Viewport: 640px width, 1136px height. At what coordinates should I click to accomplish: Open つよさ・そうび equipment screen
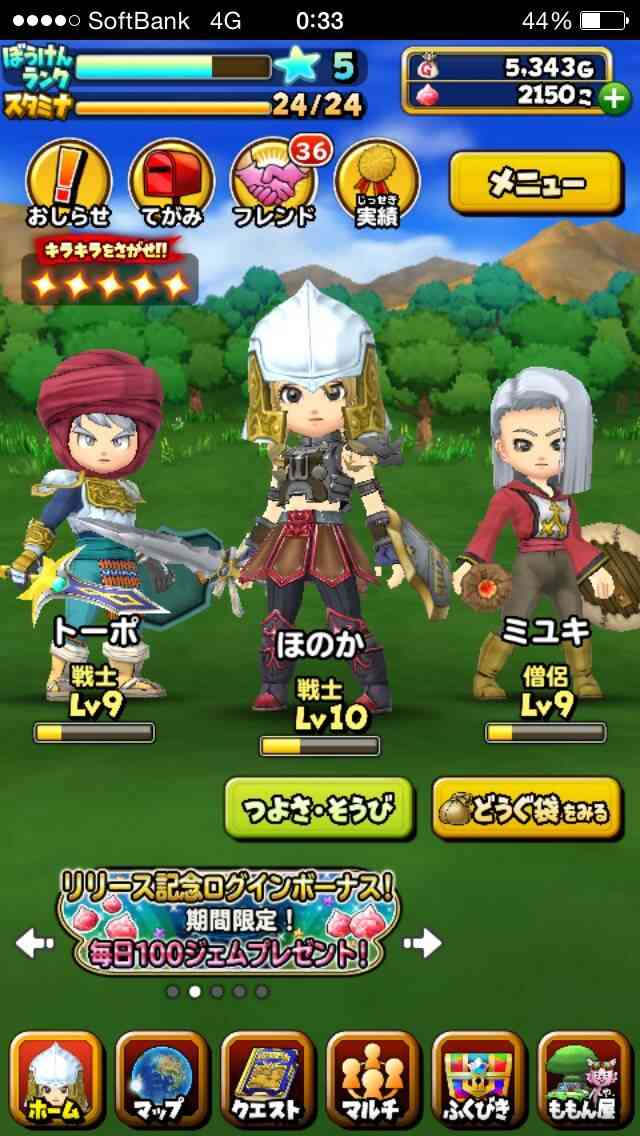(319, 809)
